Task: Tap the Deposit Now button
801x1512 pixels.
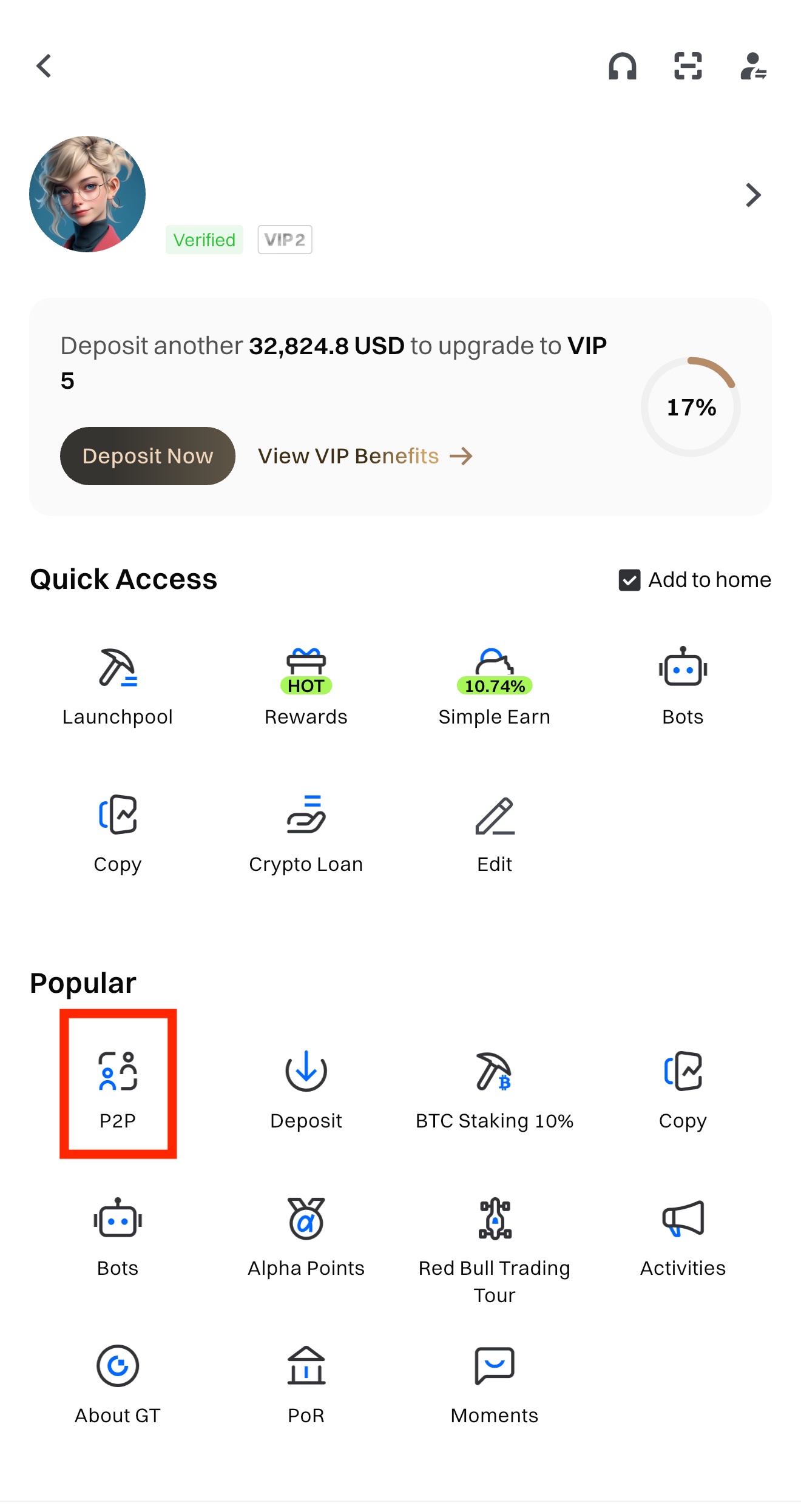Action: 147,455
